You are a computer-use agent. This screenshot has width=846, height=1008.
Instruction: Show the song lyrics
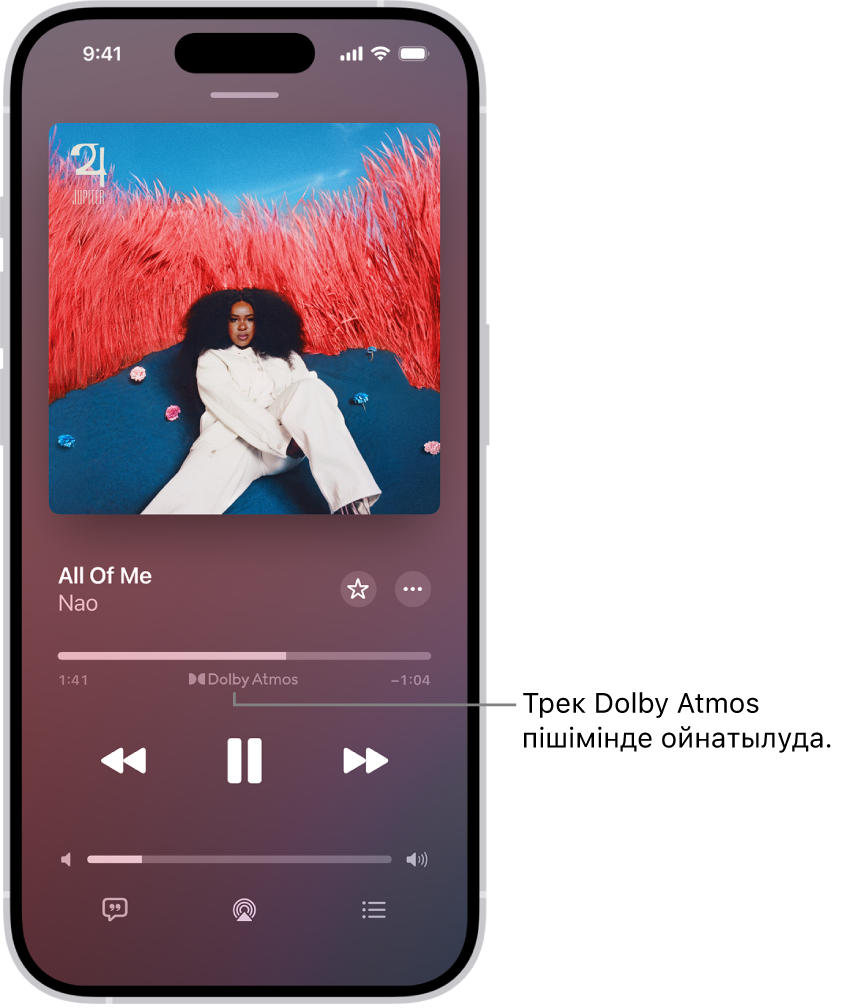115,909
